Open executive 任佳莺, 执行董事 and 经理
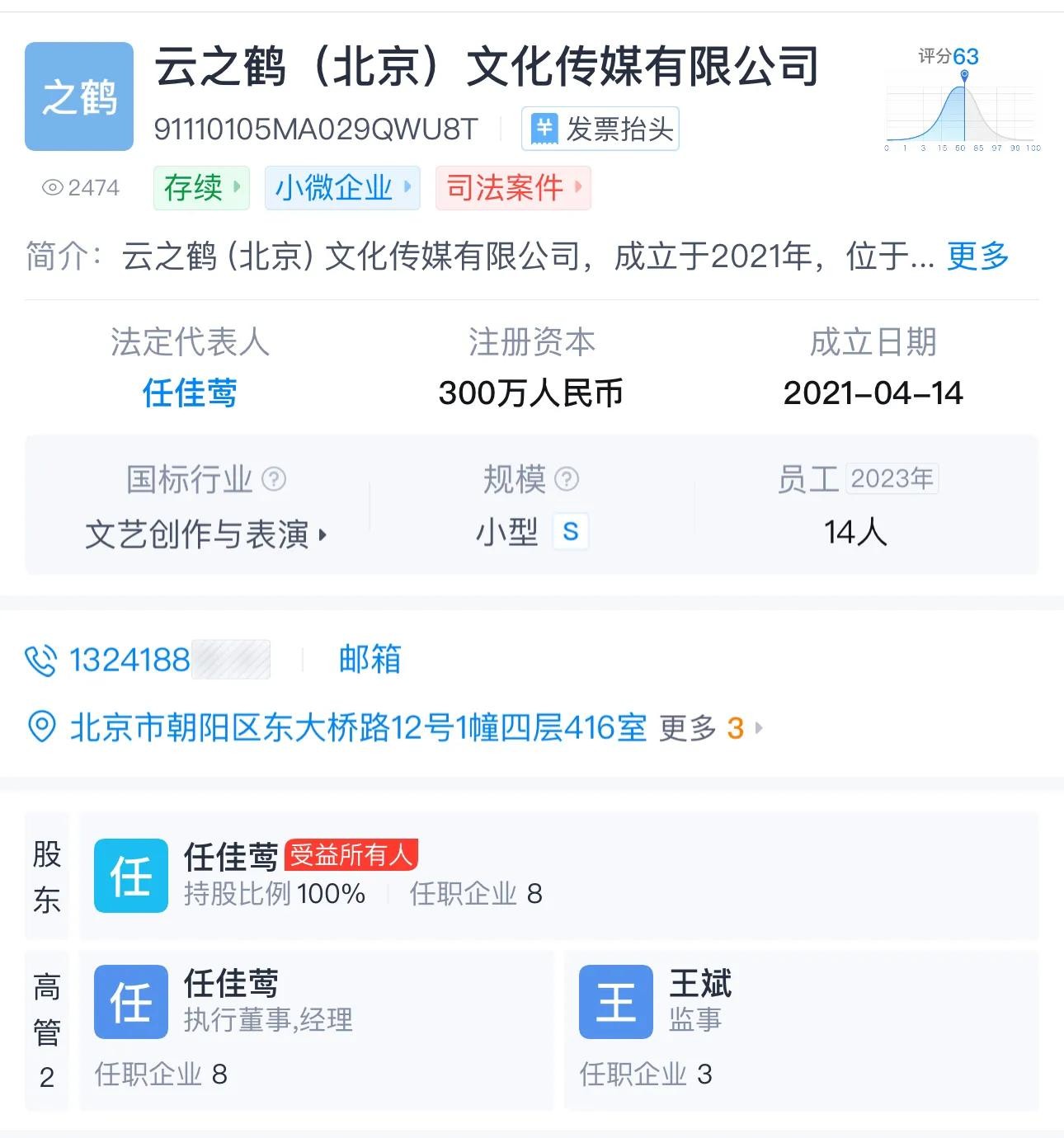1064x1138 pixels. coord(231,984)
